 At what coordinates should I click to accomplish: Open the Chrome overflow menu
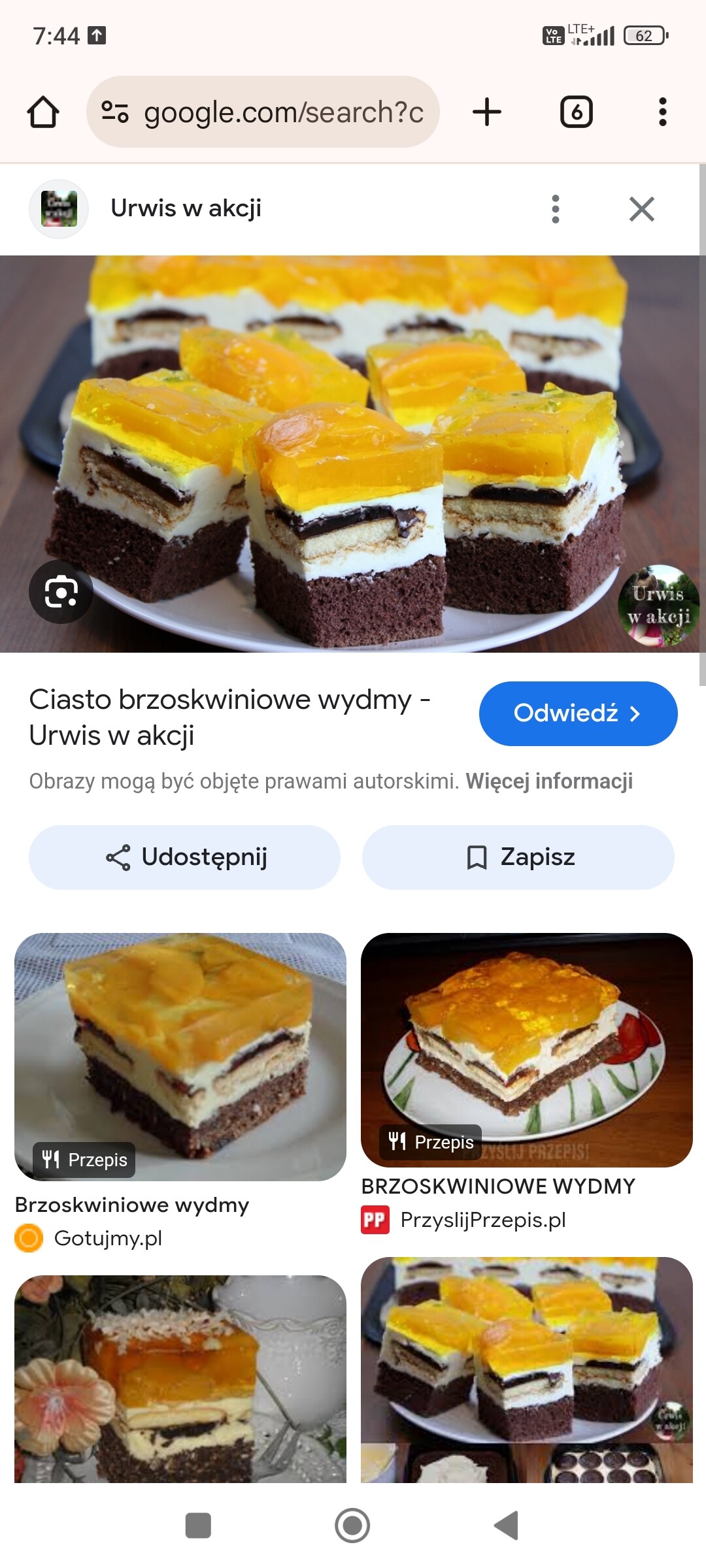tap(662, 112)
